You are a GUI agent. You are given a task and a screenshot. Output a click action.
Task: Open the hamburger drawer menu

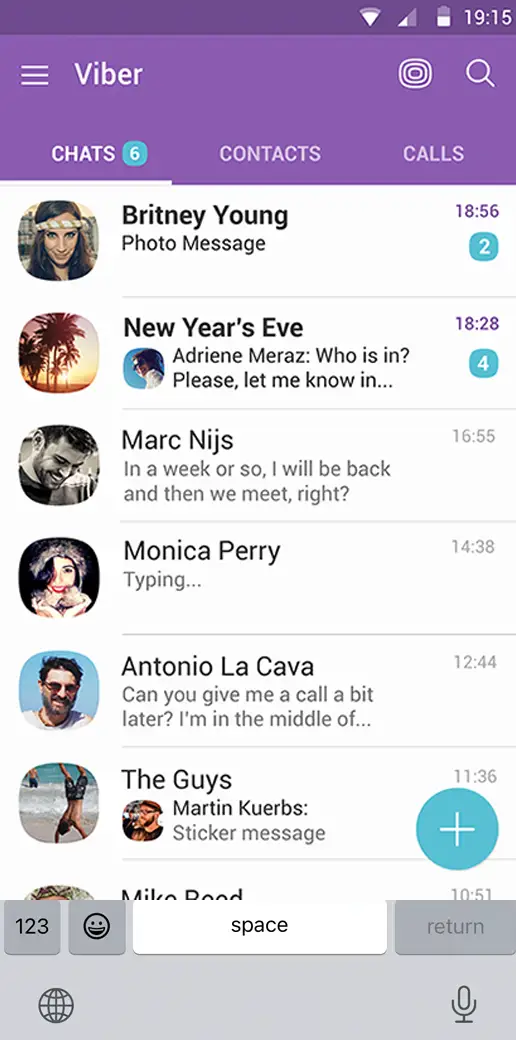tap(34, 75)
